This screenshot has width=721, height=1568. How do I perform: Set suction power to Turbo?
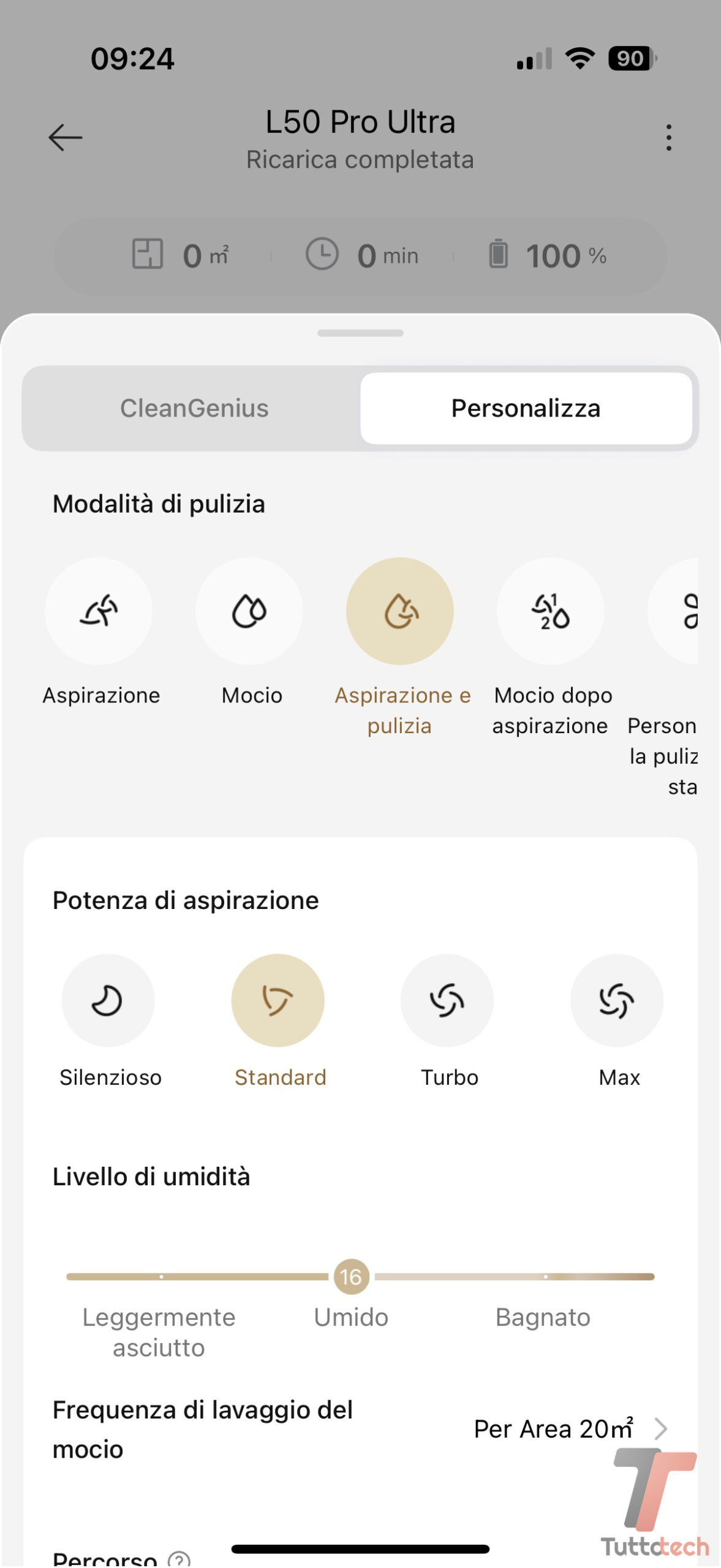[447, 1000]
